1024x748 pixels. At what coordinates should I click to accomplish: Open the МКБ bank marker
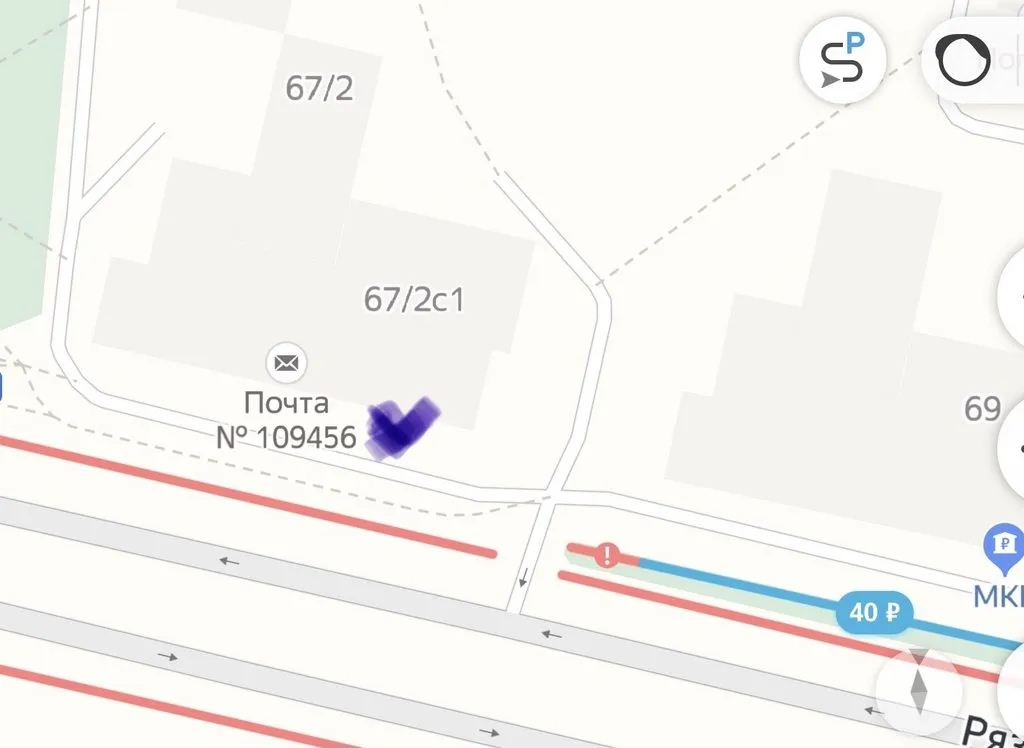1002,546
